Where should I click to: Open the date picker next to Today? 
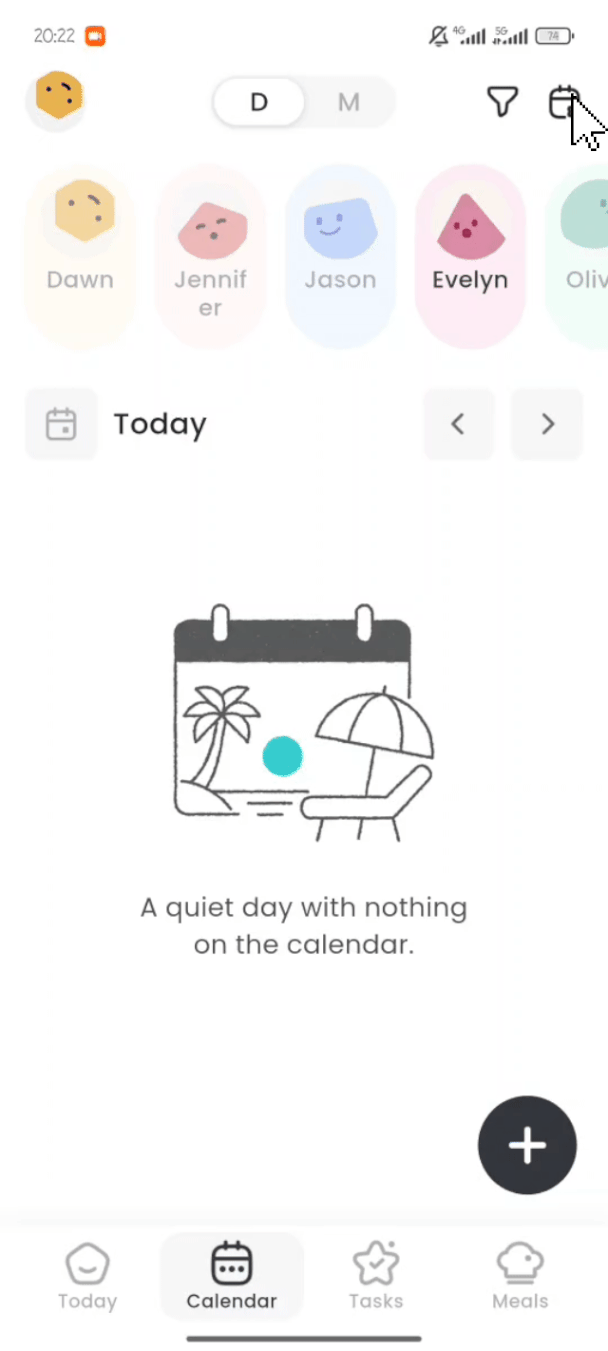click(61, 424)
